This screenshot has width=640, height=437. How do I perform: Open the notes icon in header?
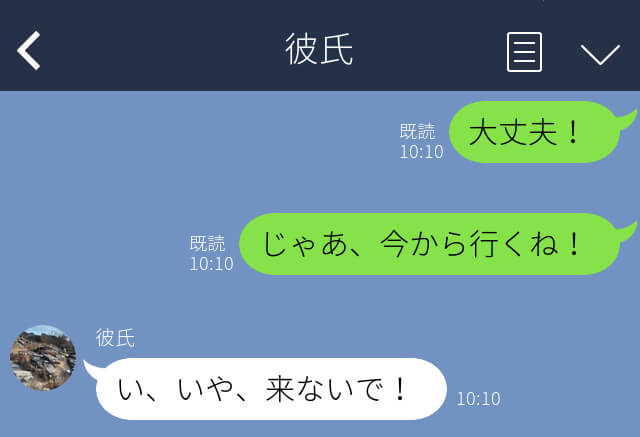(x=524, y=51)
